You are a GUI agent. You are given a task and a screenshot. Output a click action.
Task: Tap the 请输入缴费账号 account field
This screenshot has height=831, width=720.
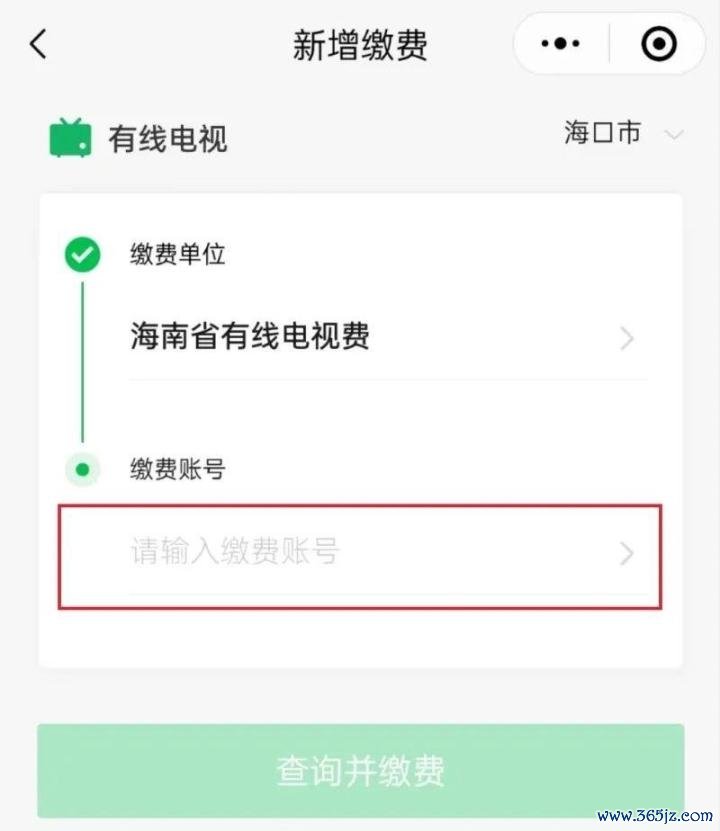(360, 552)
